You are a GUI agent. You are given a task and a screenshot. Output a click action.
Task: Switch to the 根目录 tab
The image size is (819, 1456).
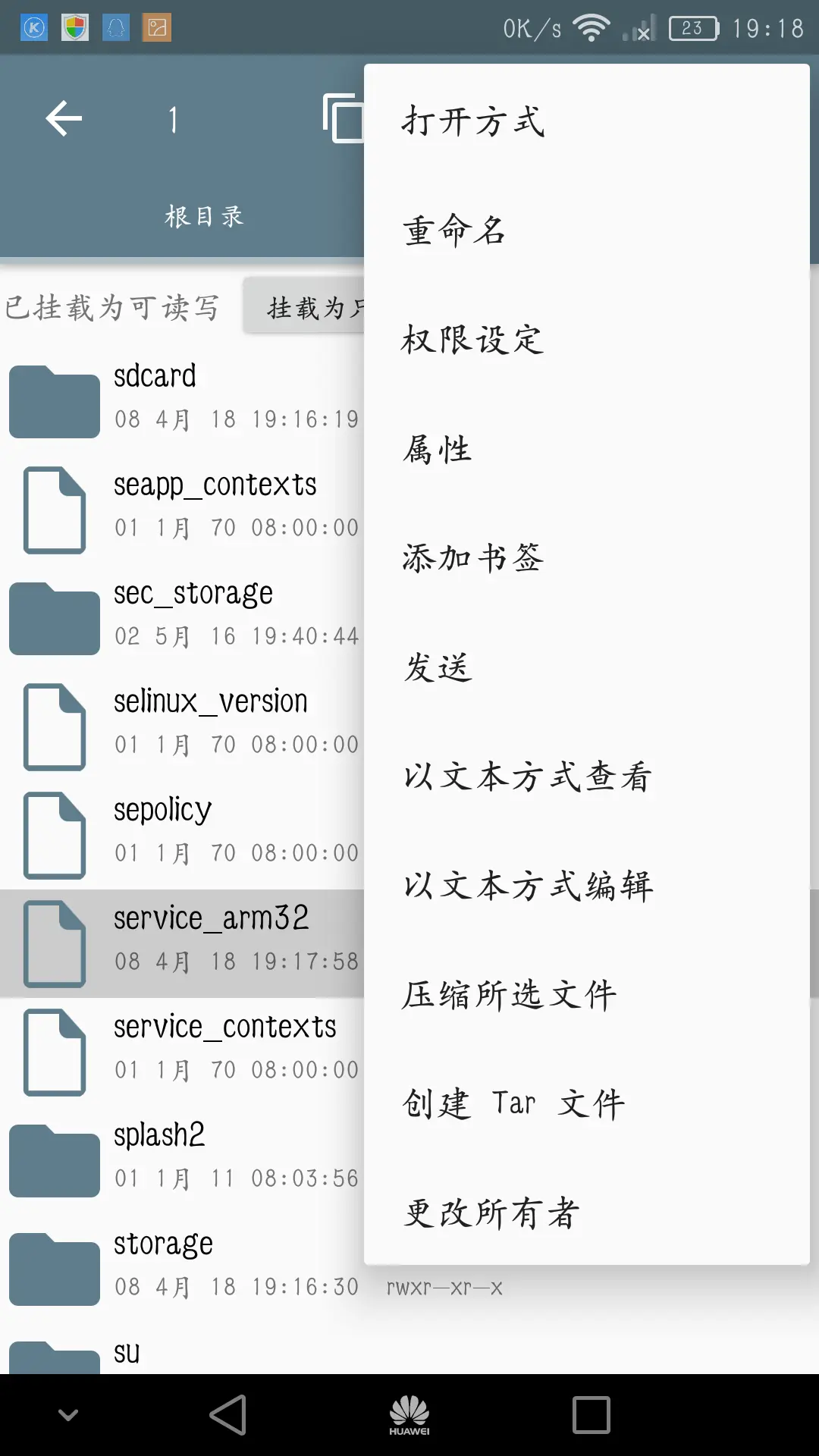point(205,217)
